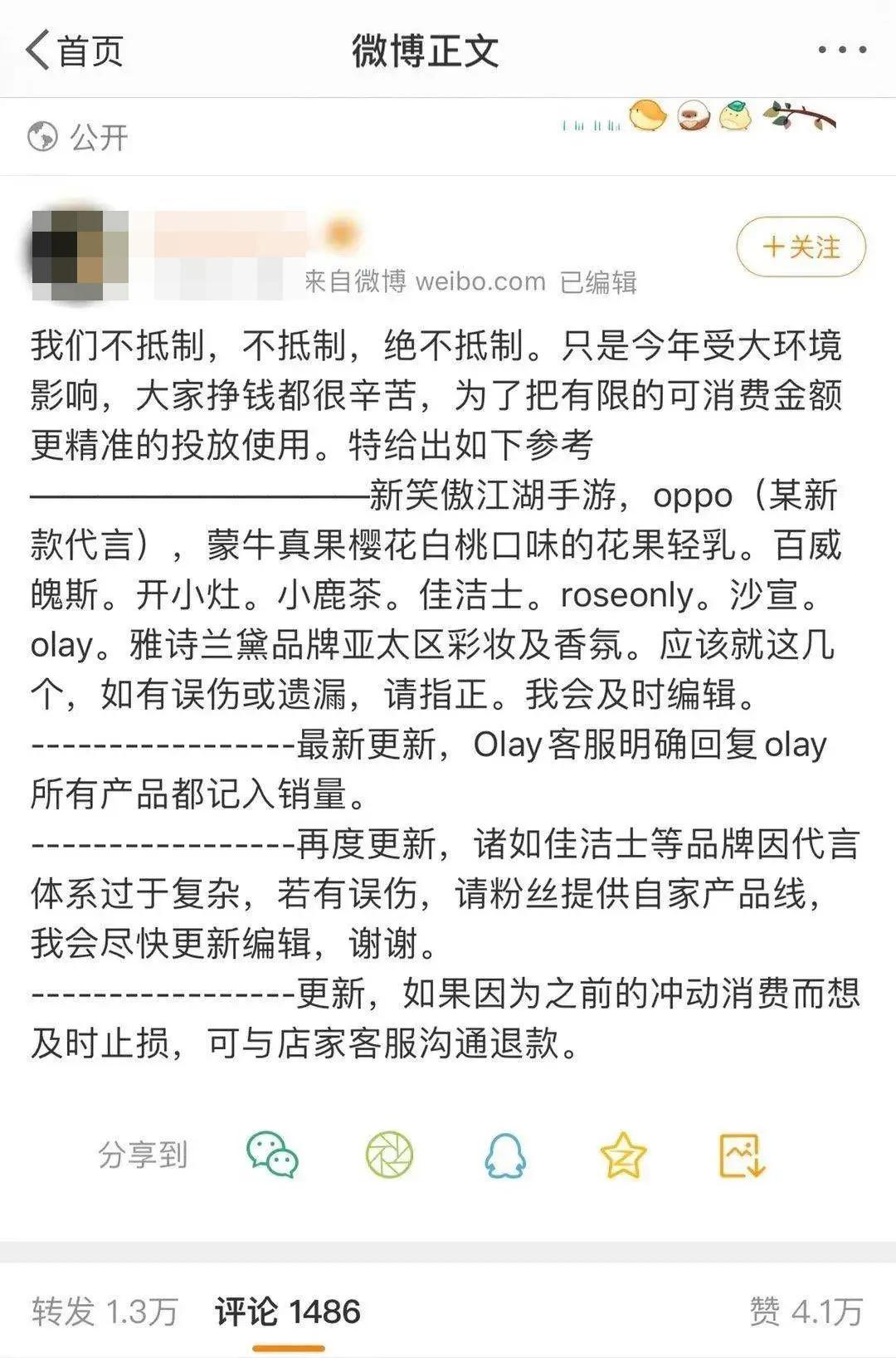Image resolution: width=896 pixels, height=1358 pixels.
Task: Share to Qzone star icon
Action: point(623,1155)
